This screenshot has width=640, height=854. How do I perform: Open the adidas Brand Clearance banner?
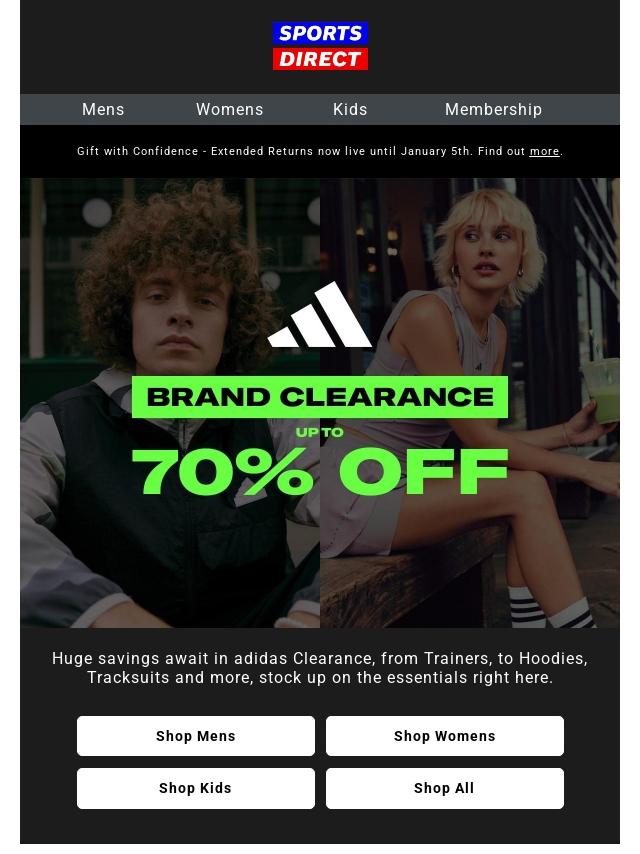320,403
